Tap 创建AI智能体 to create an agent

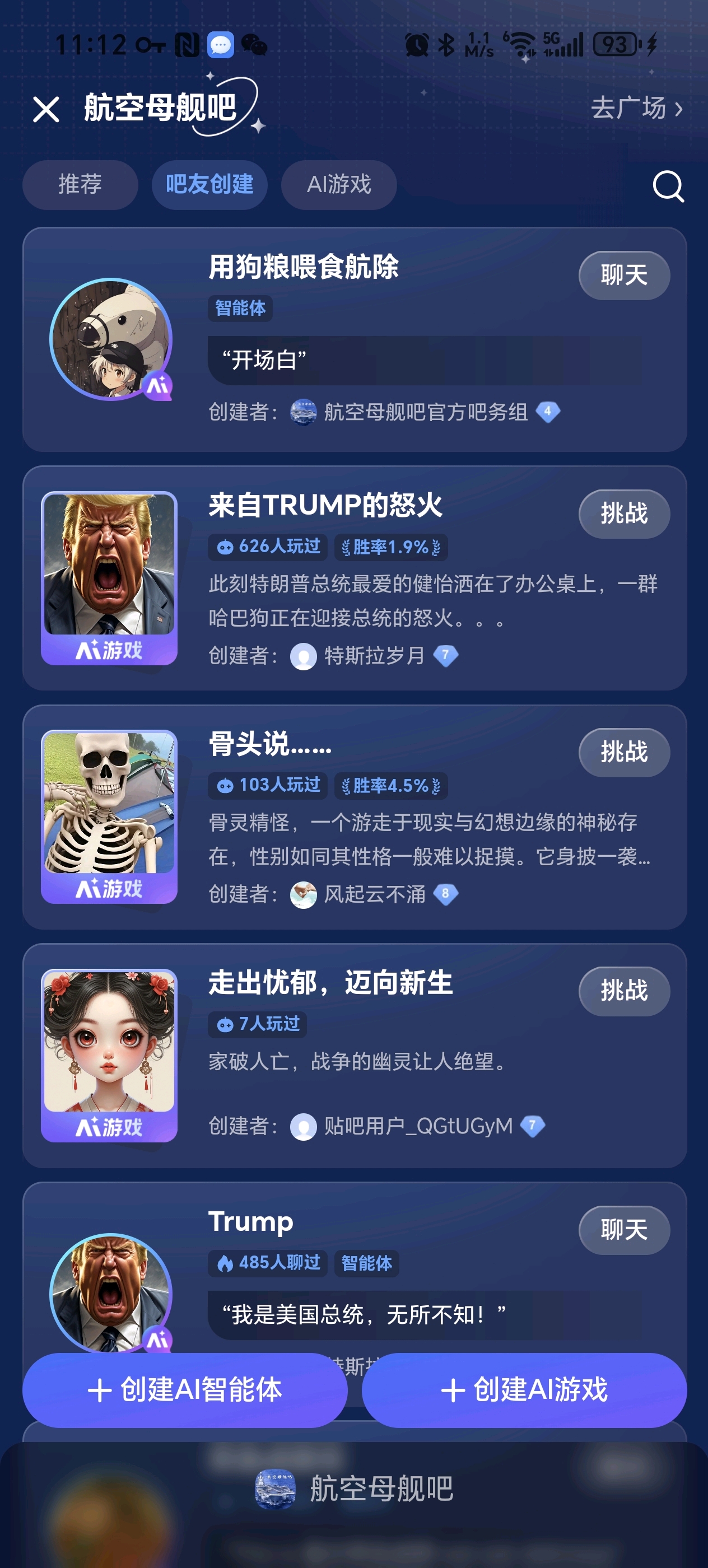[185, 1390]
